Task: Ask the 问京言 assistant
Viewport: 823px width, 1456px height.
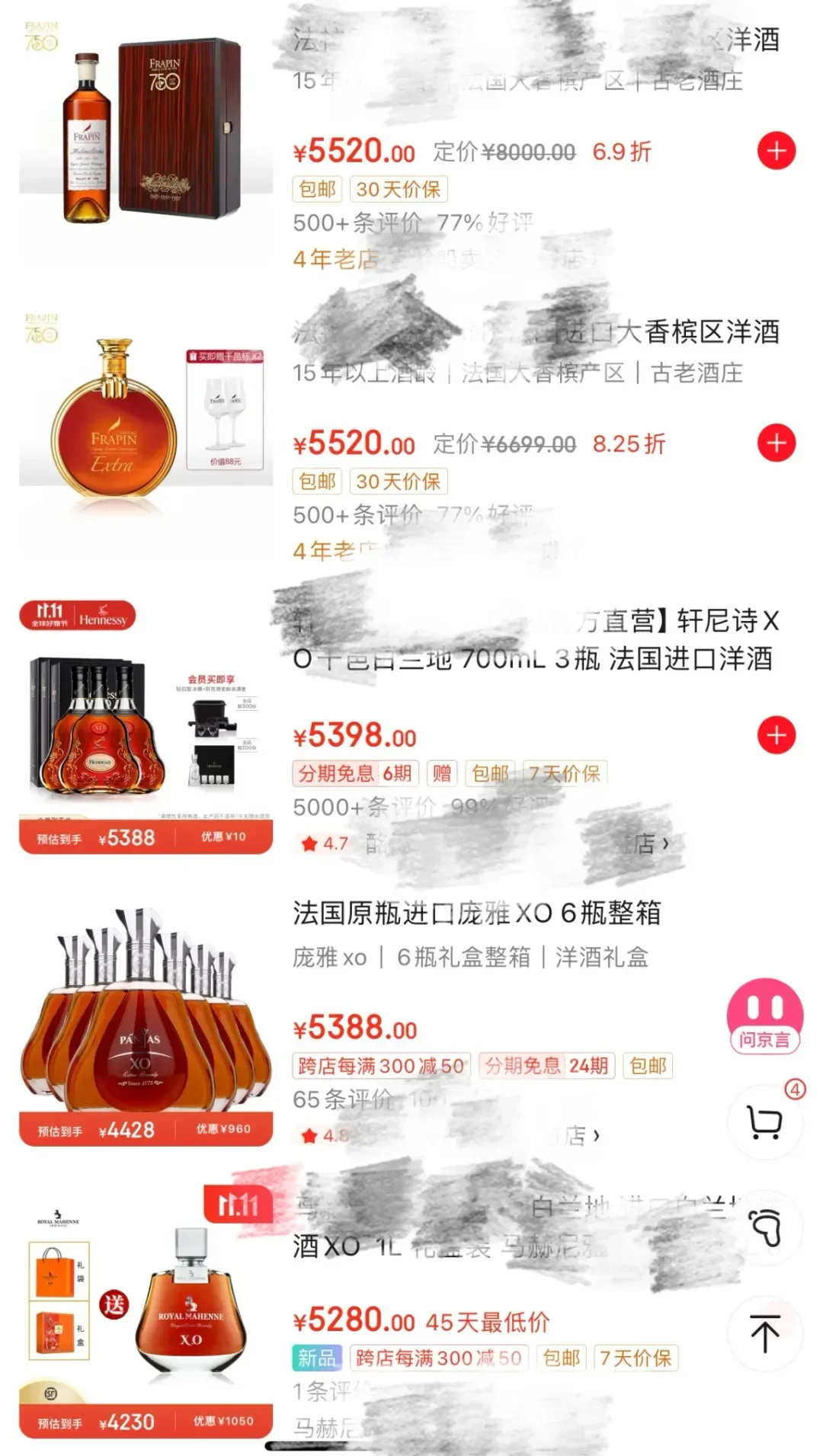Action: tap(764, 1017)
